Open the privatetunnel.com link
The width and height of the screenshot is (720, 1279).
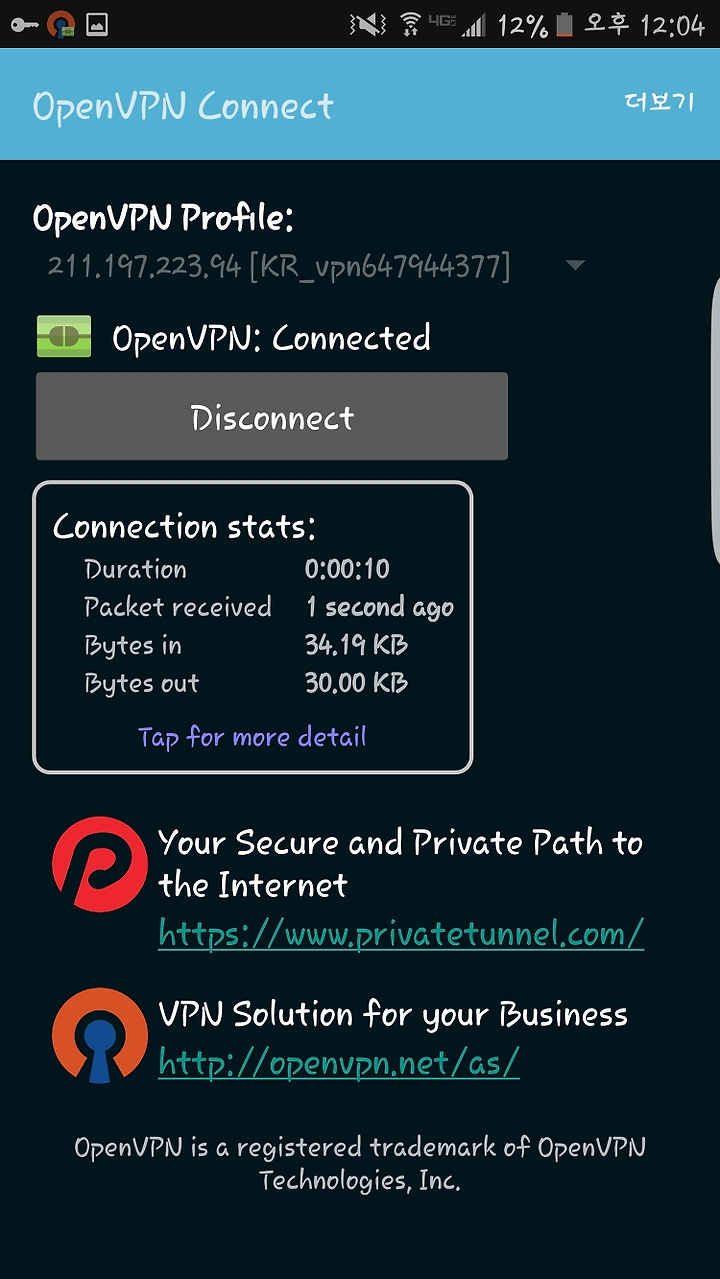[401, 933]
